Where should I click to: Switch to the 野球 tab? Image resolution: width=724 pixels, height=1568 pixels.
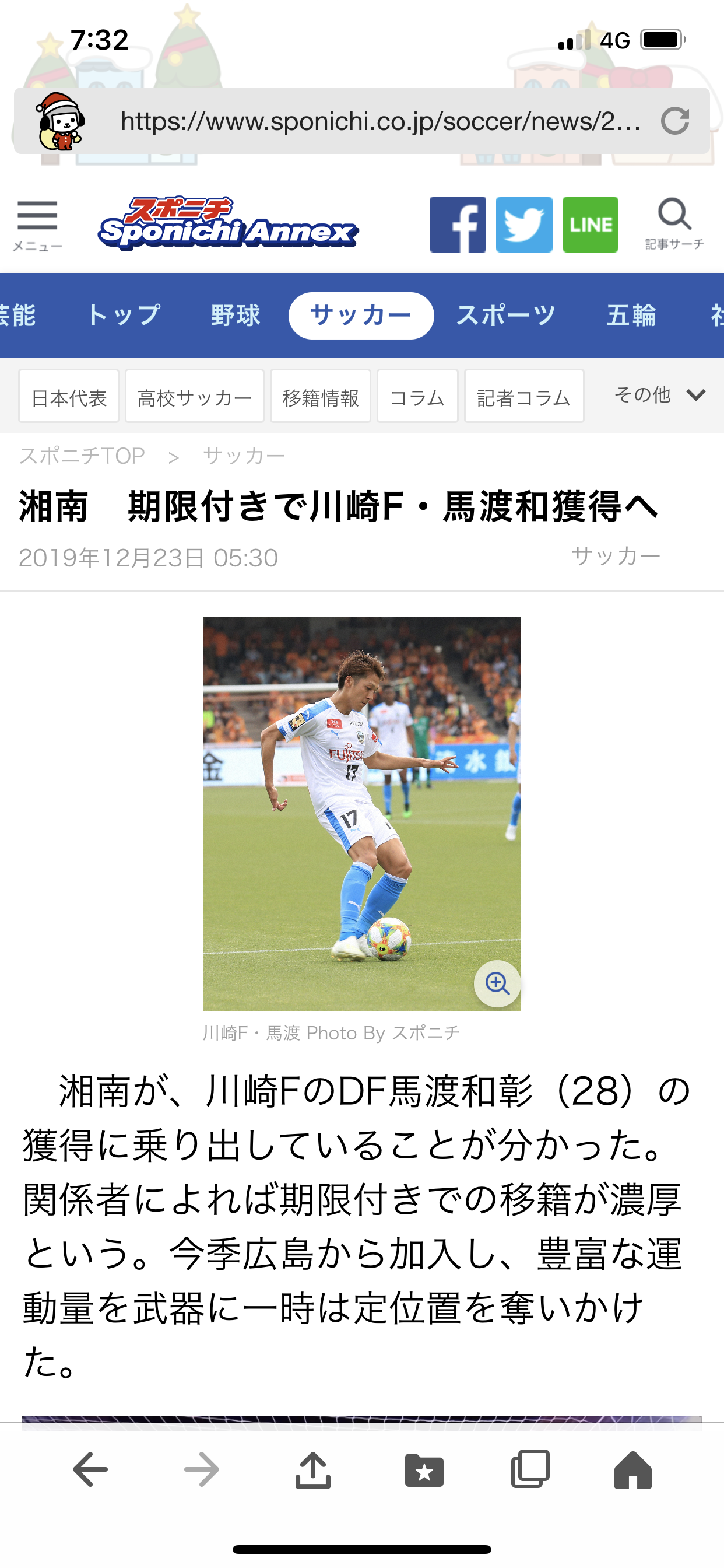pos(236,316)
